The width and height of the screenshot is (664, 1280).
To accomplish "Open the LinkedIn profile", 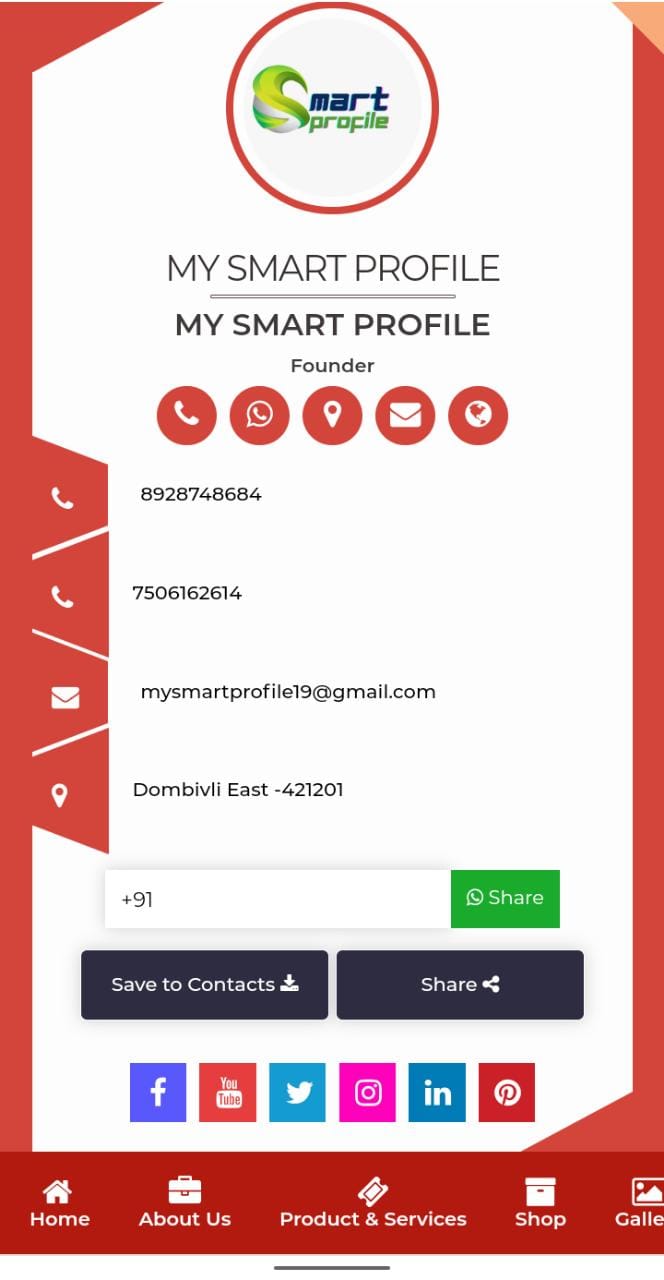I will click(x=437, y=1092).
